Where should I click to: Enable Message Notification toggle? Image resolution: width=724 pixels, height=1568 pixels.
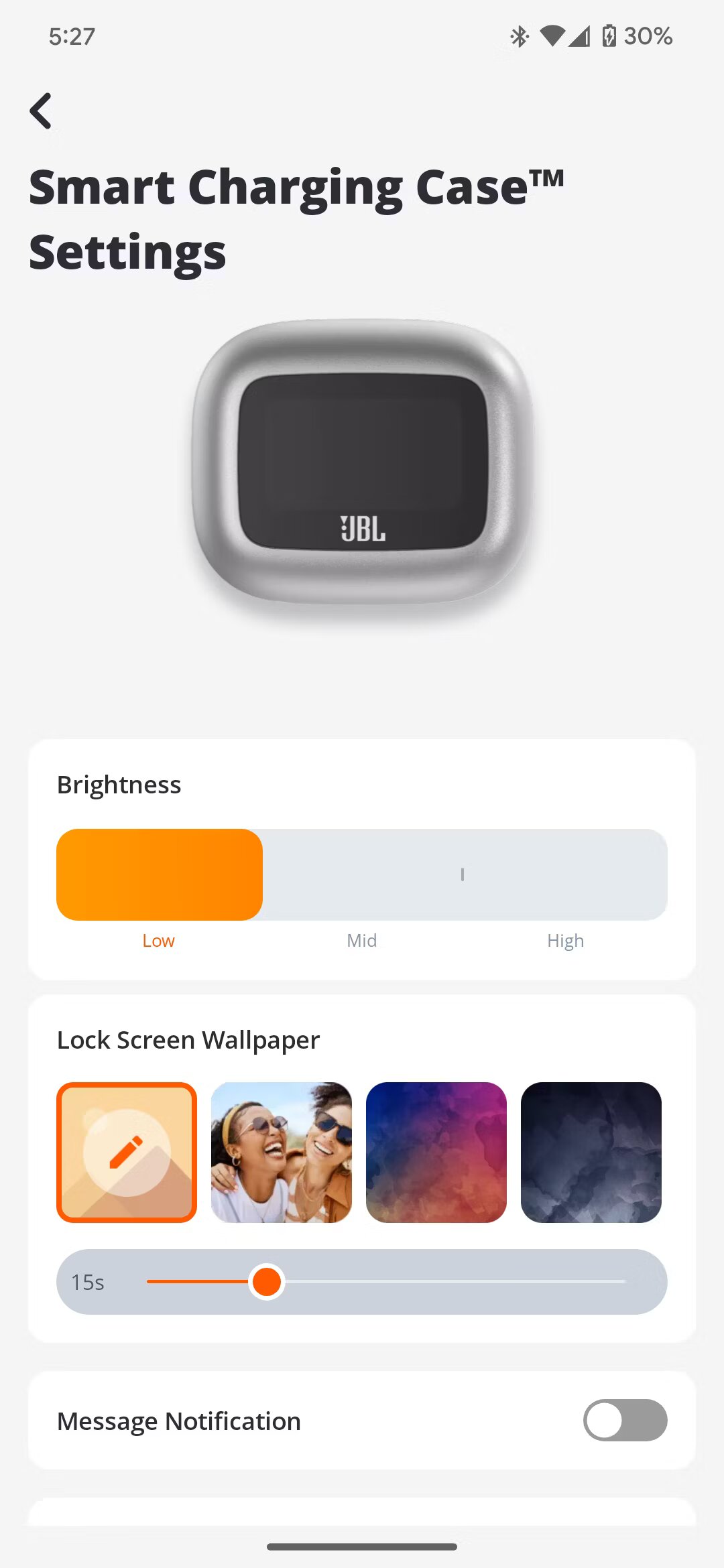[x=625, y=1420]
